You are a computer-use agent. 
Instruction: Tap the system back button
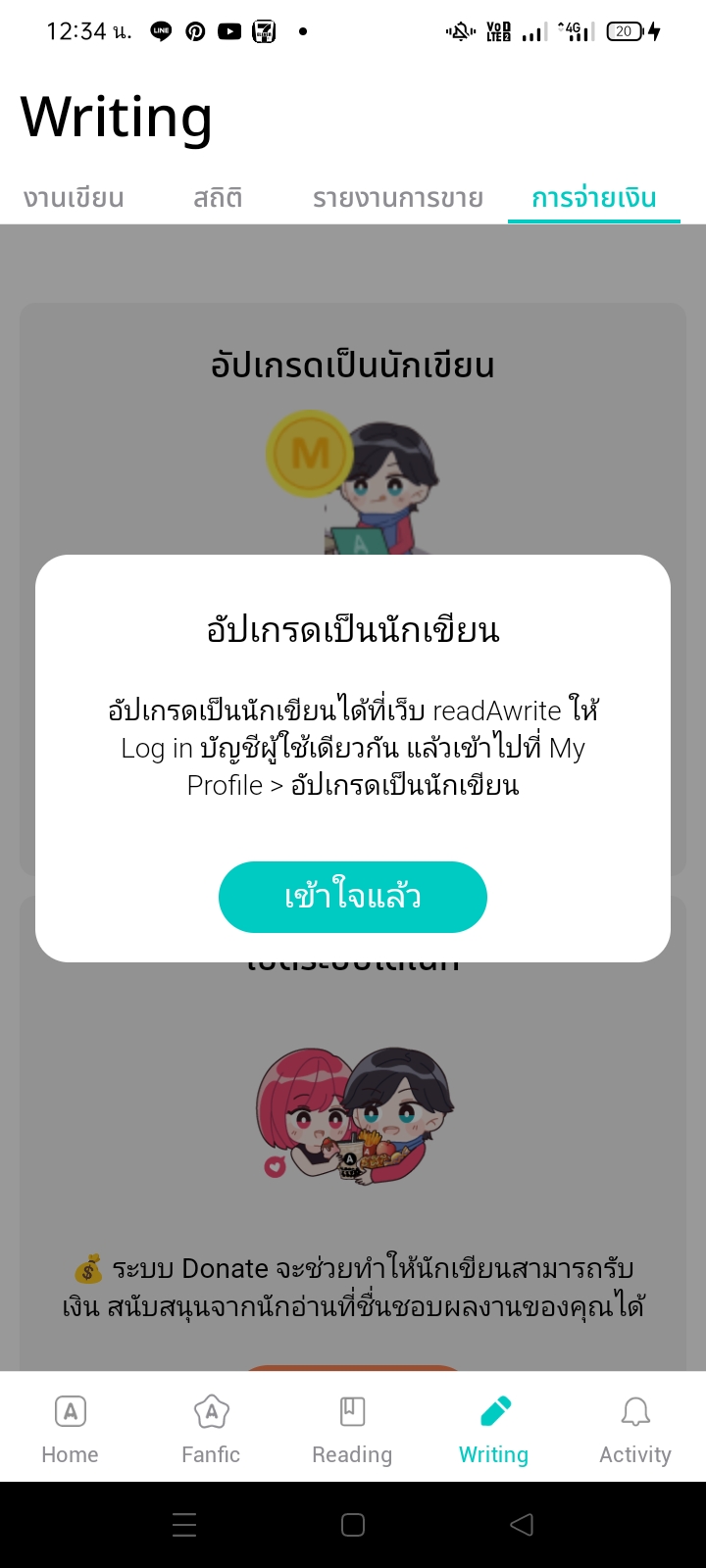[522, 1524]
